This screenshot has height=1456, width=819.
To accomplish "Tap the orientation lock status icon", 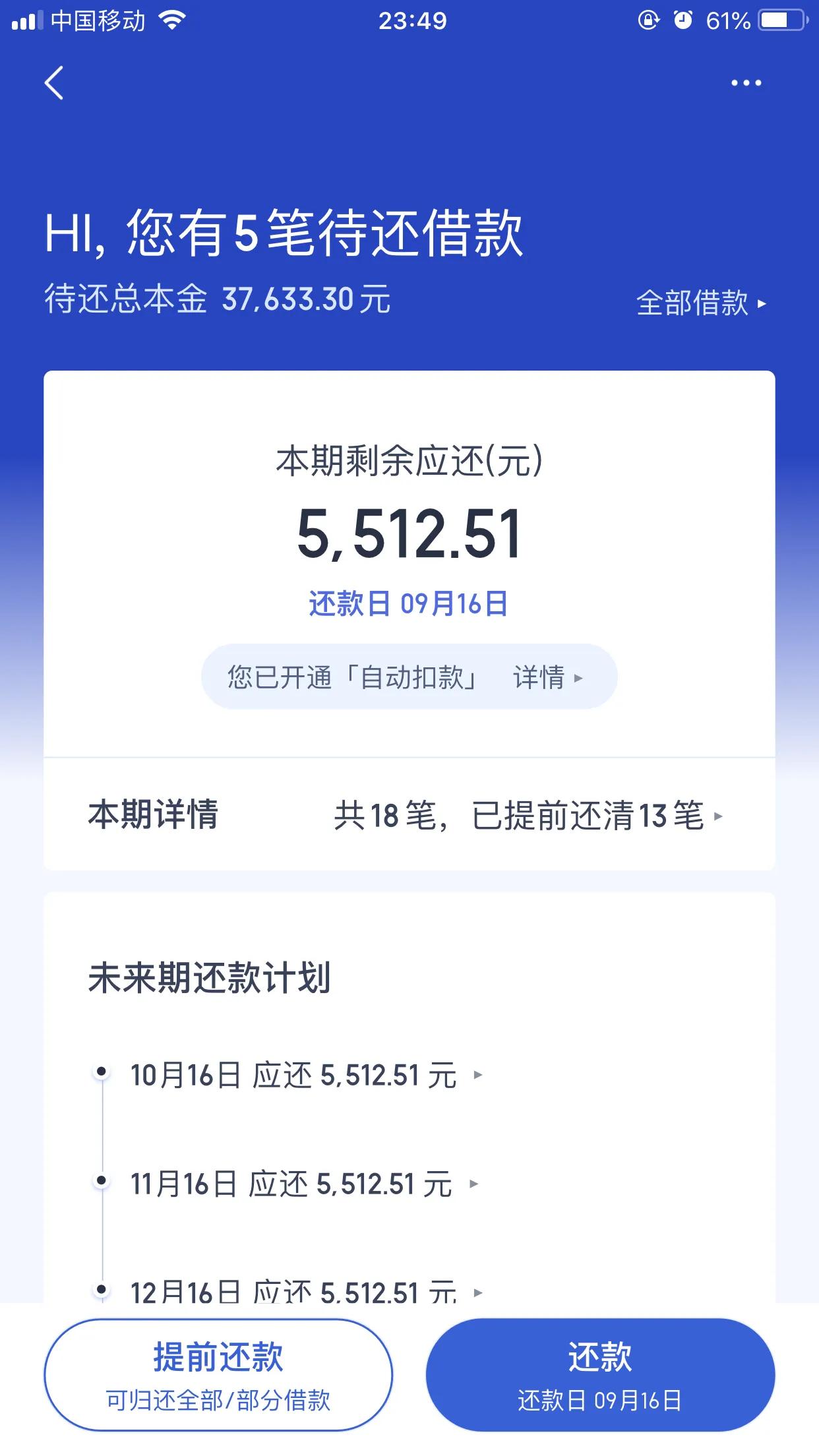I will (650, 20).
